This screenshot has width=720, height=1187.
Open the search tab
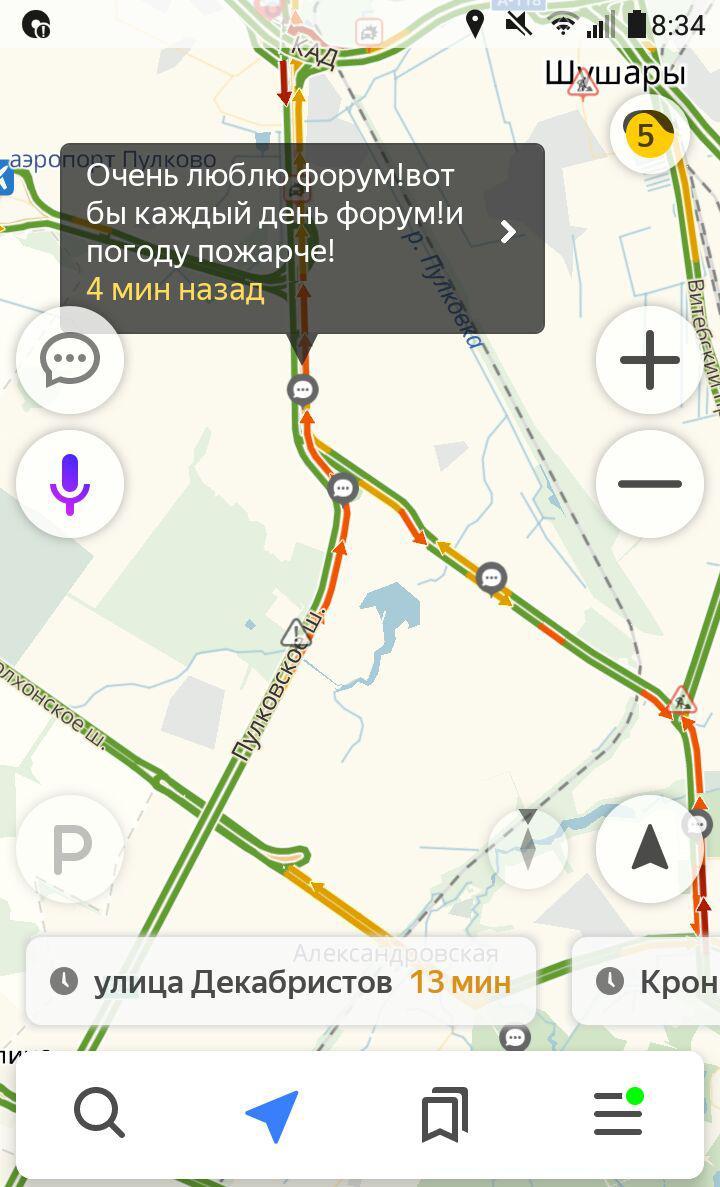[x=99, y=1113]
